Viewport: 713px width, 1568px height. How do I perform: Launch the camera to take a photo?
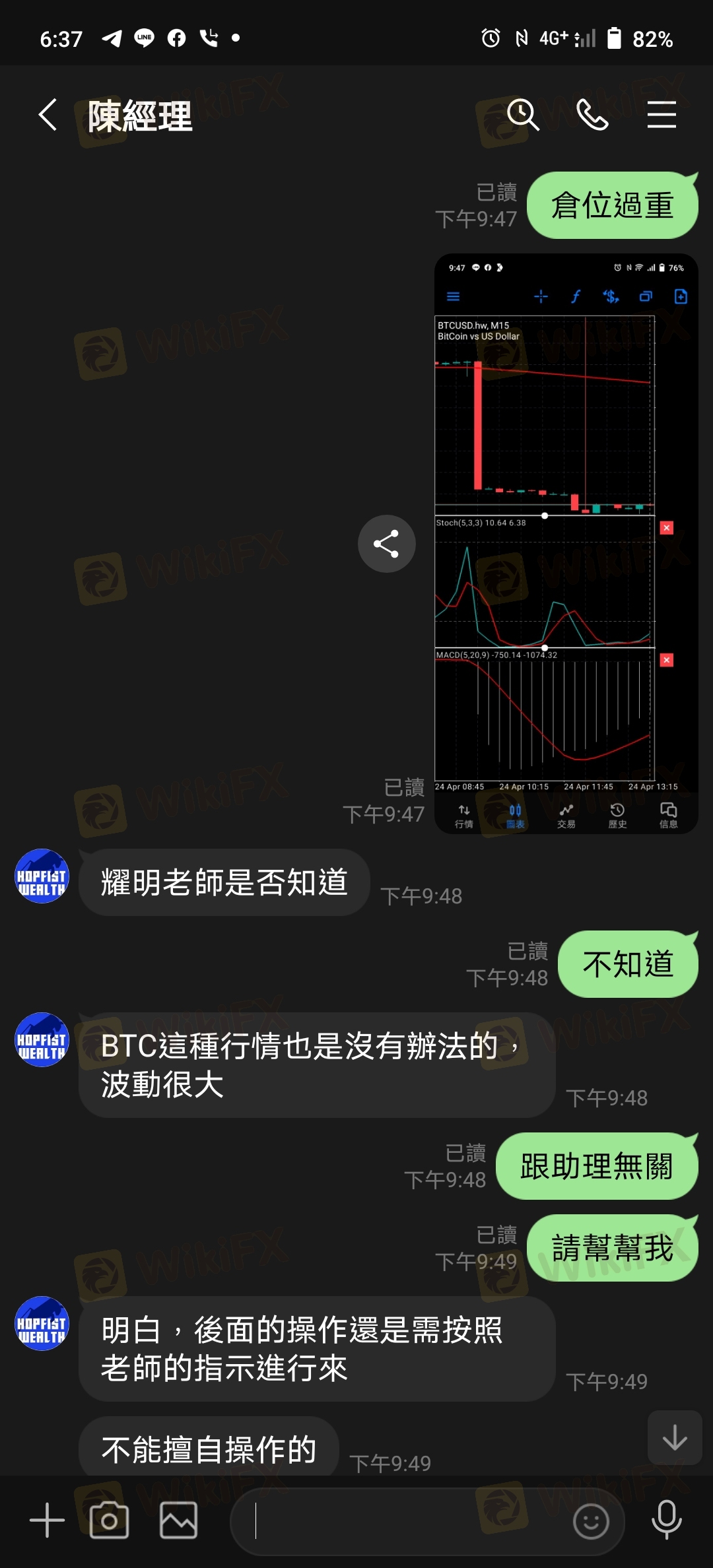110,1520
